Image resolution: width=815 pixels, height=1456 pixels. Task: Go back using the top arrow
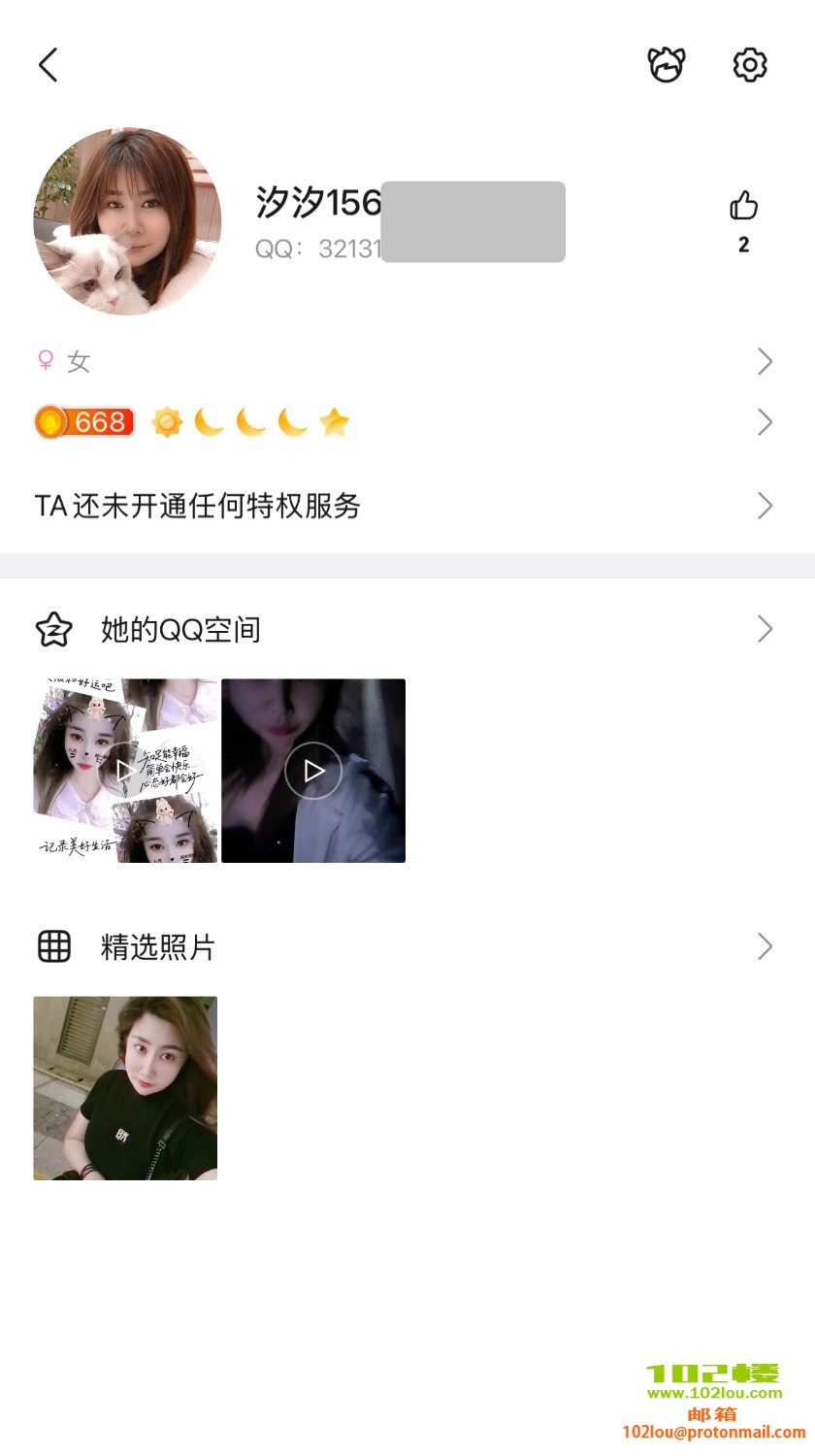(49, 65)
